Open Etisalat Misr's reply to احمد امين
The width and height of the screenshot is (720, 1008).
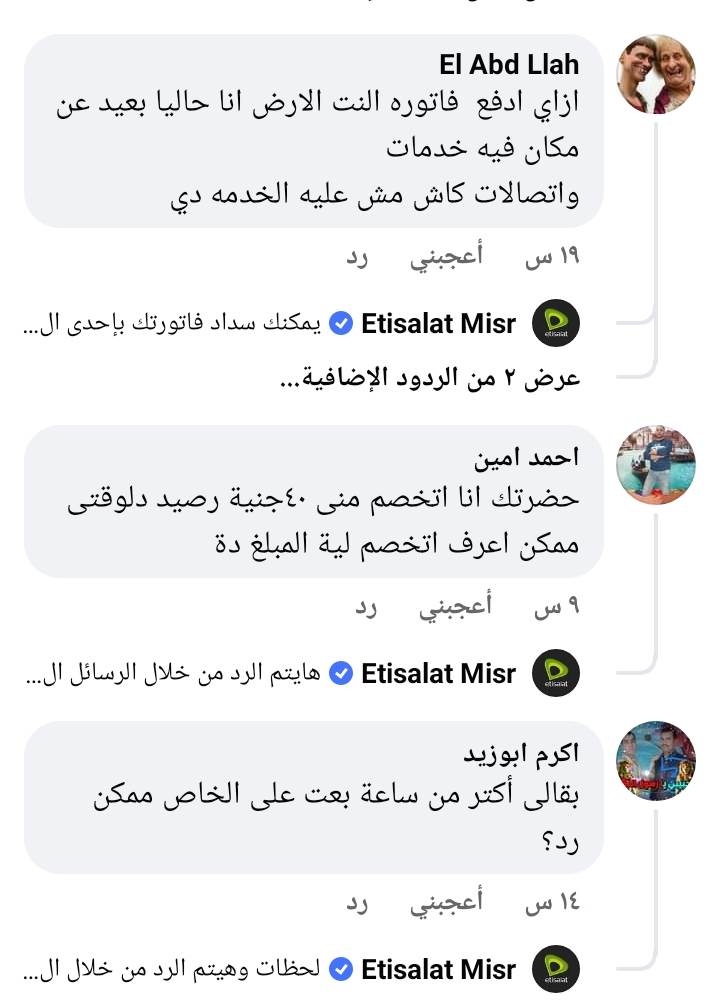click(270, 673)
